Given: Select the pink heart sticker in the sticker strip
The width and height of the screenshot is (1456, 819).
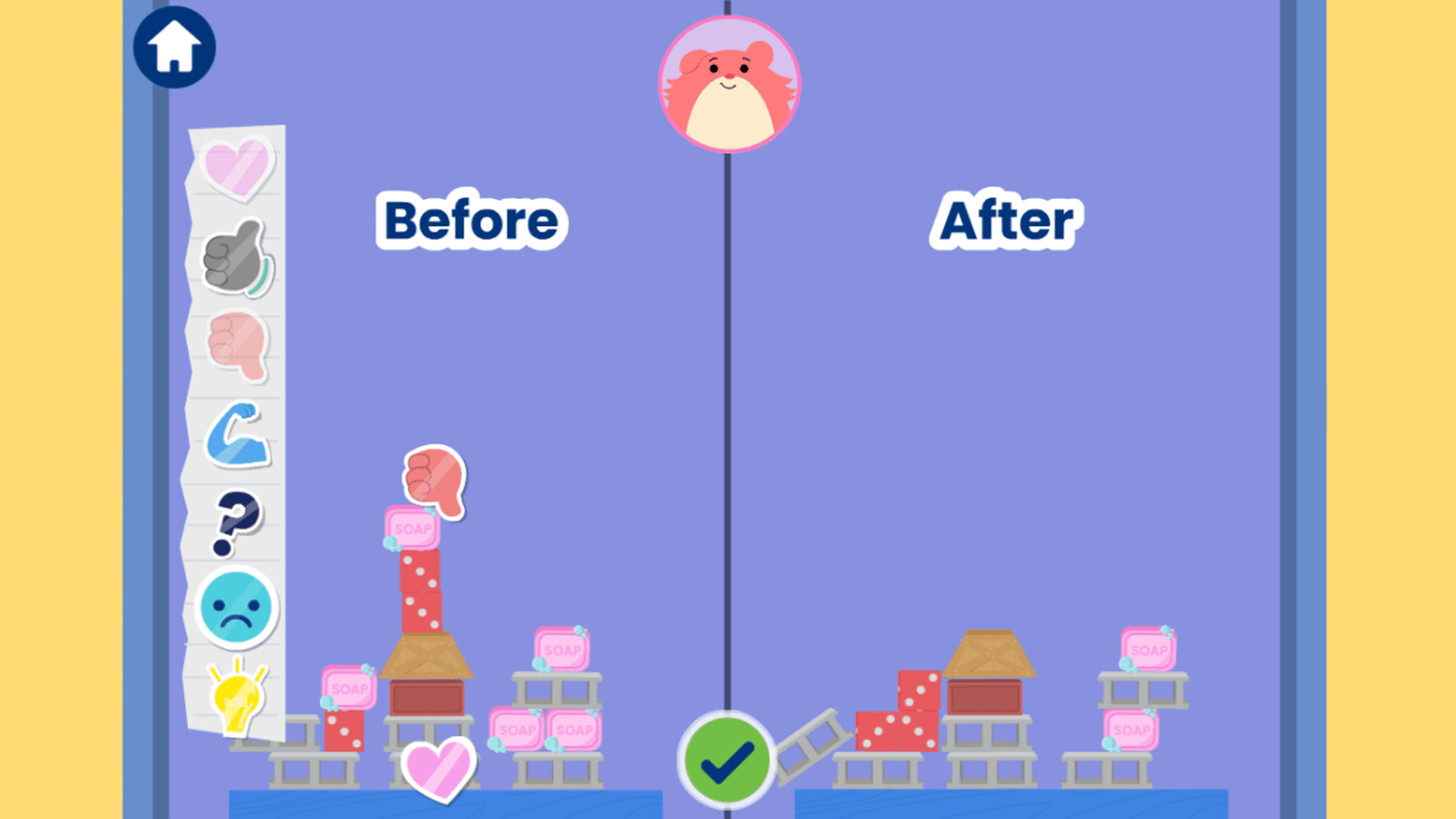Looking at the screenshot, I should pos(237,167).
